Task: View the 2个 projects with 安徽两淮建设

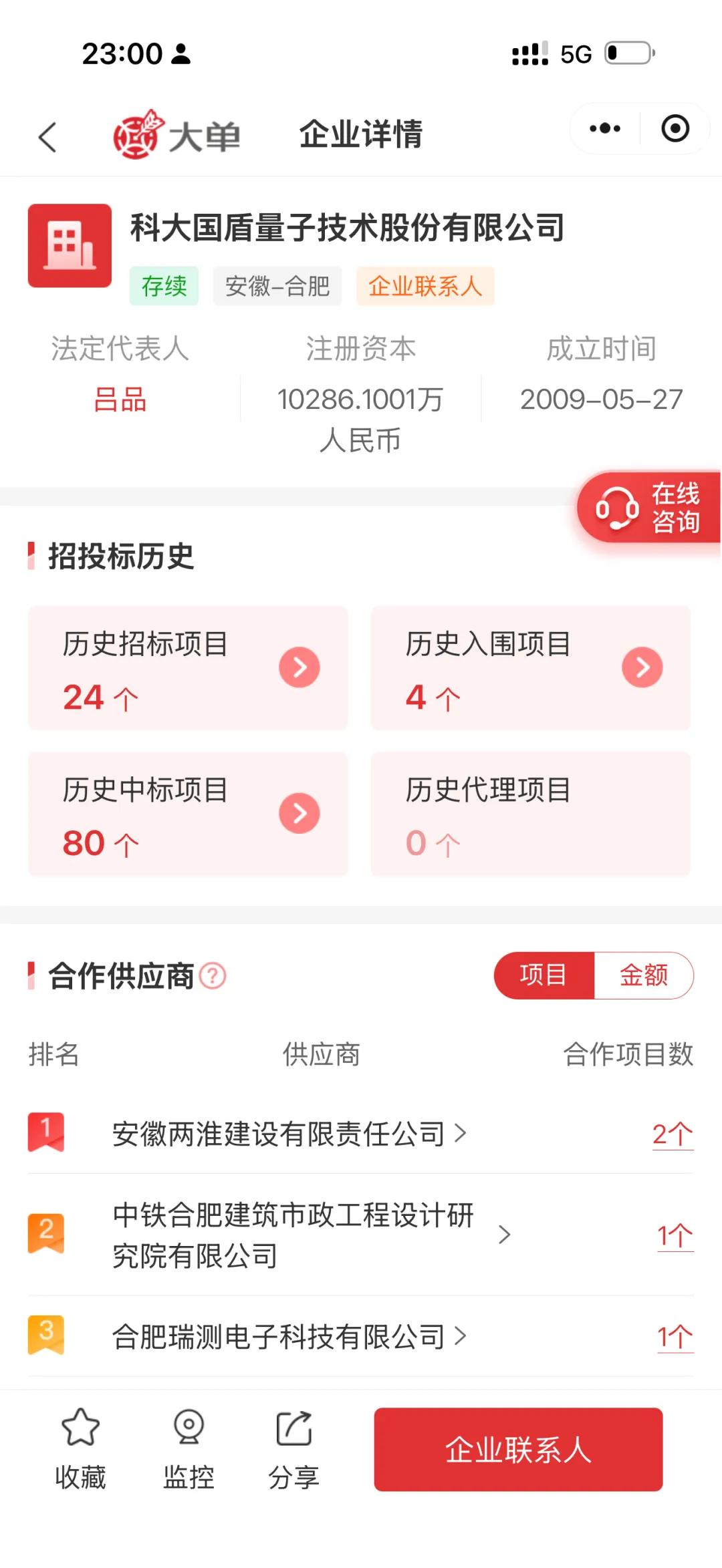Action: [x=673, y=1134]
